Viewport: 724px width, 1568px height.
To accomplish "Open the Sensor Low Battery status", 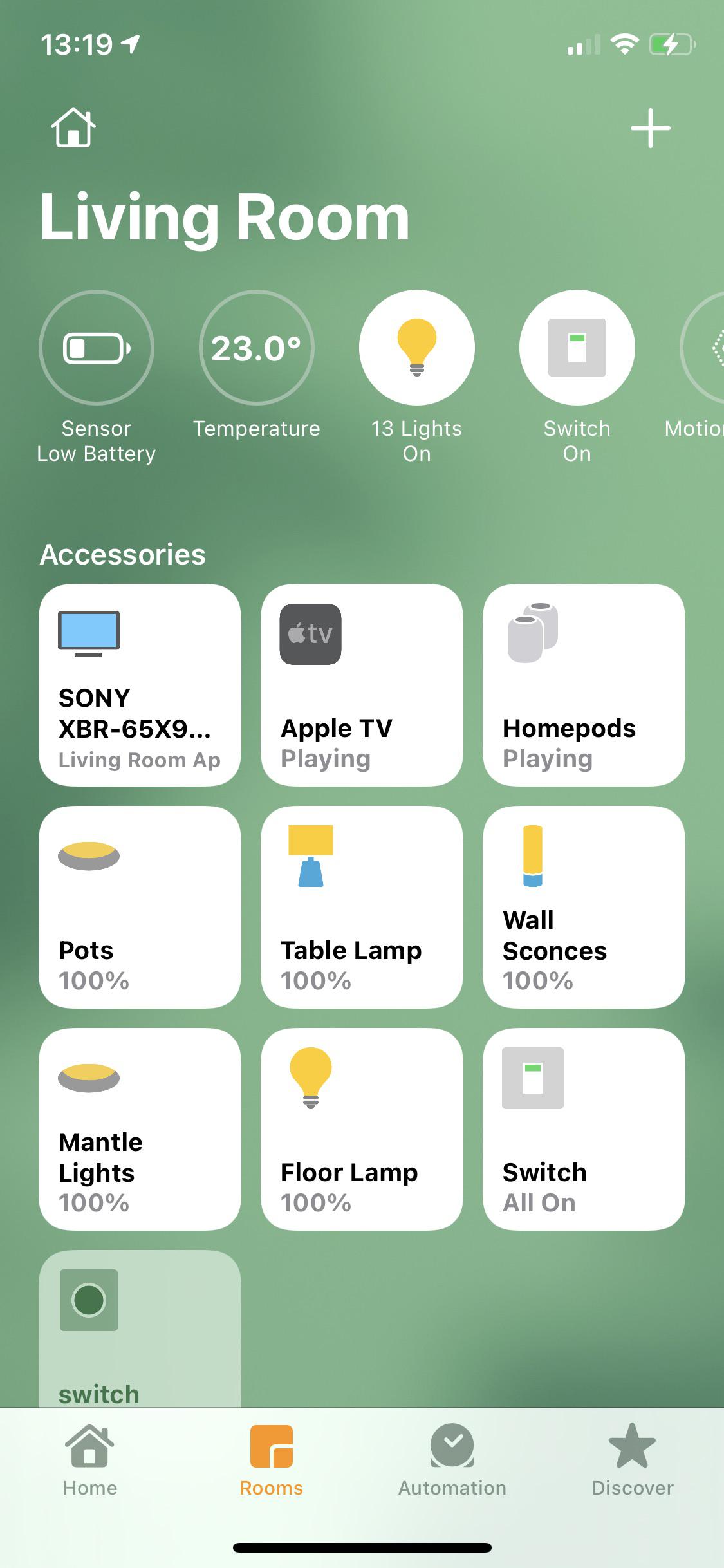I will (x=97, y=348).
